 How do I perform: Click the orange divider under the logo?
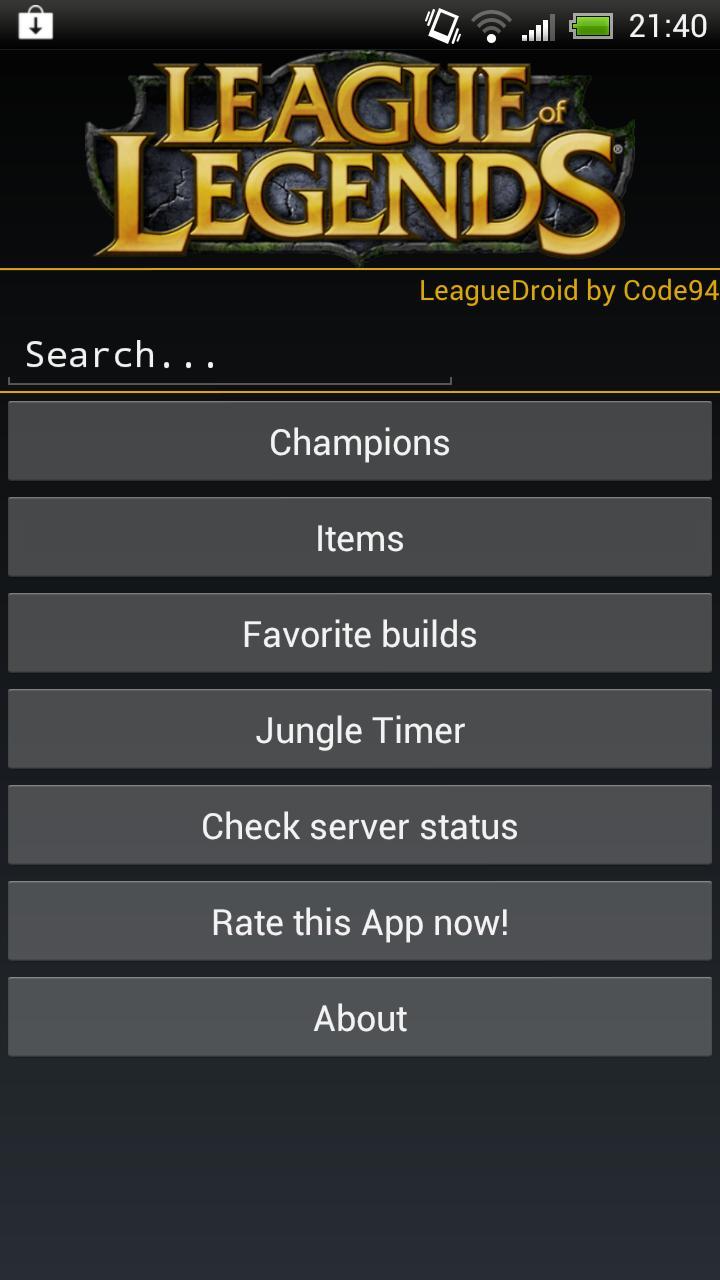[x=360, y=267]
